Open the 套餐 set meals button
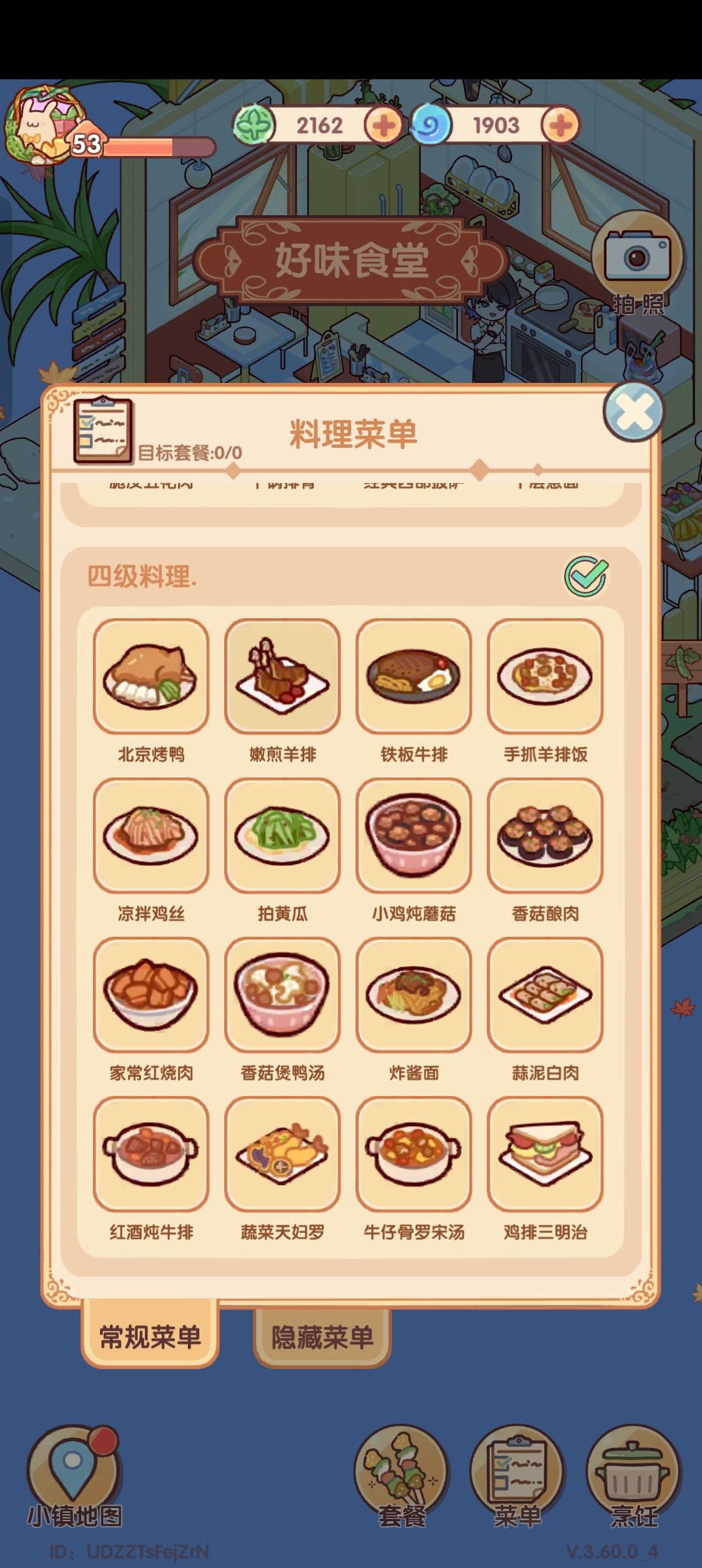This screenshot has height=1568, width=702. click(x=401, y=1477)
